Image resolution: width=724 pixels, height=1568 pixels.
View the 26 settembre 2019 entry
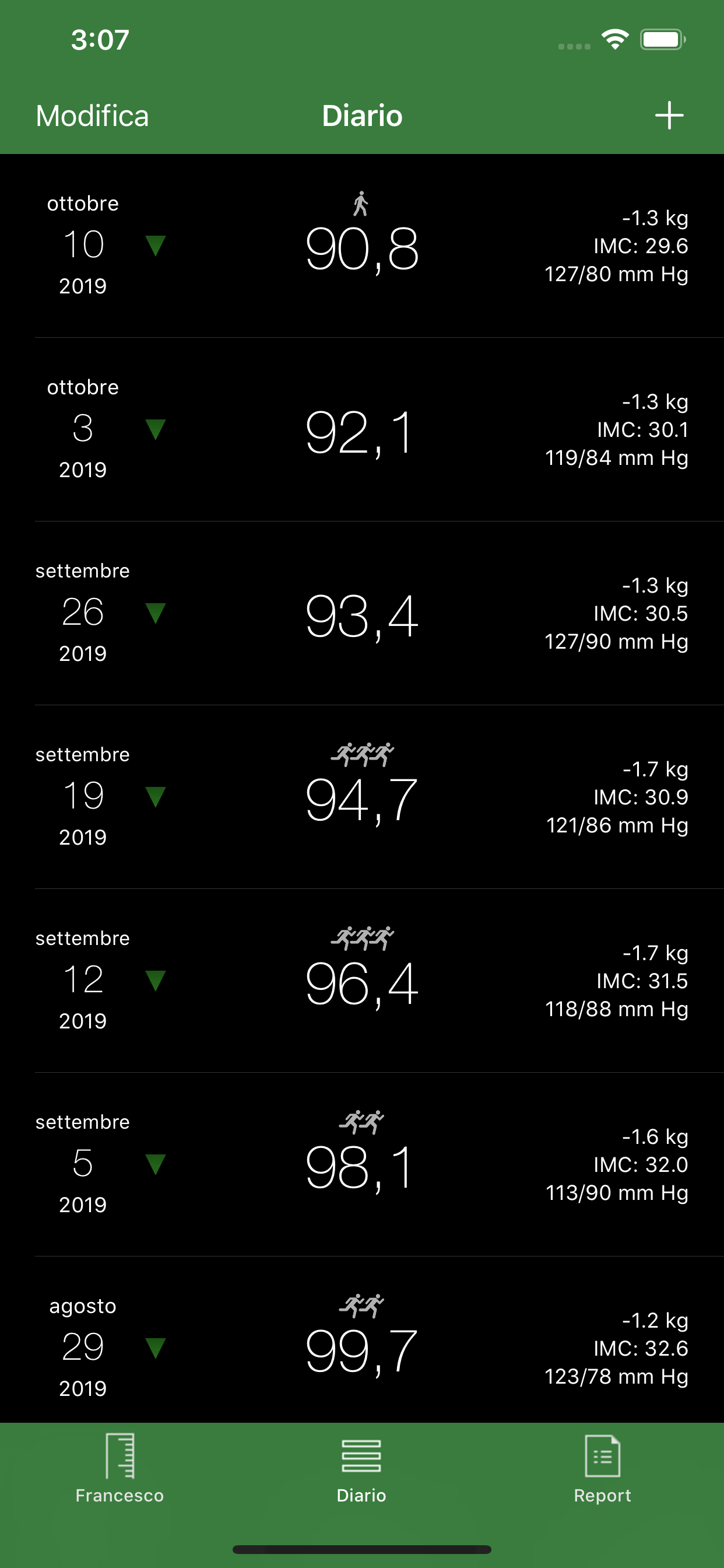[361, 614]
